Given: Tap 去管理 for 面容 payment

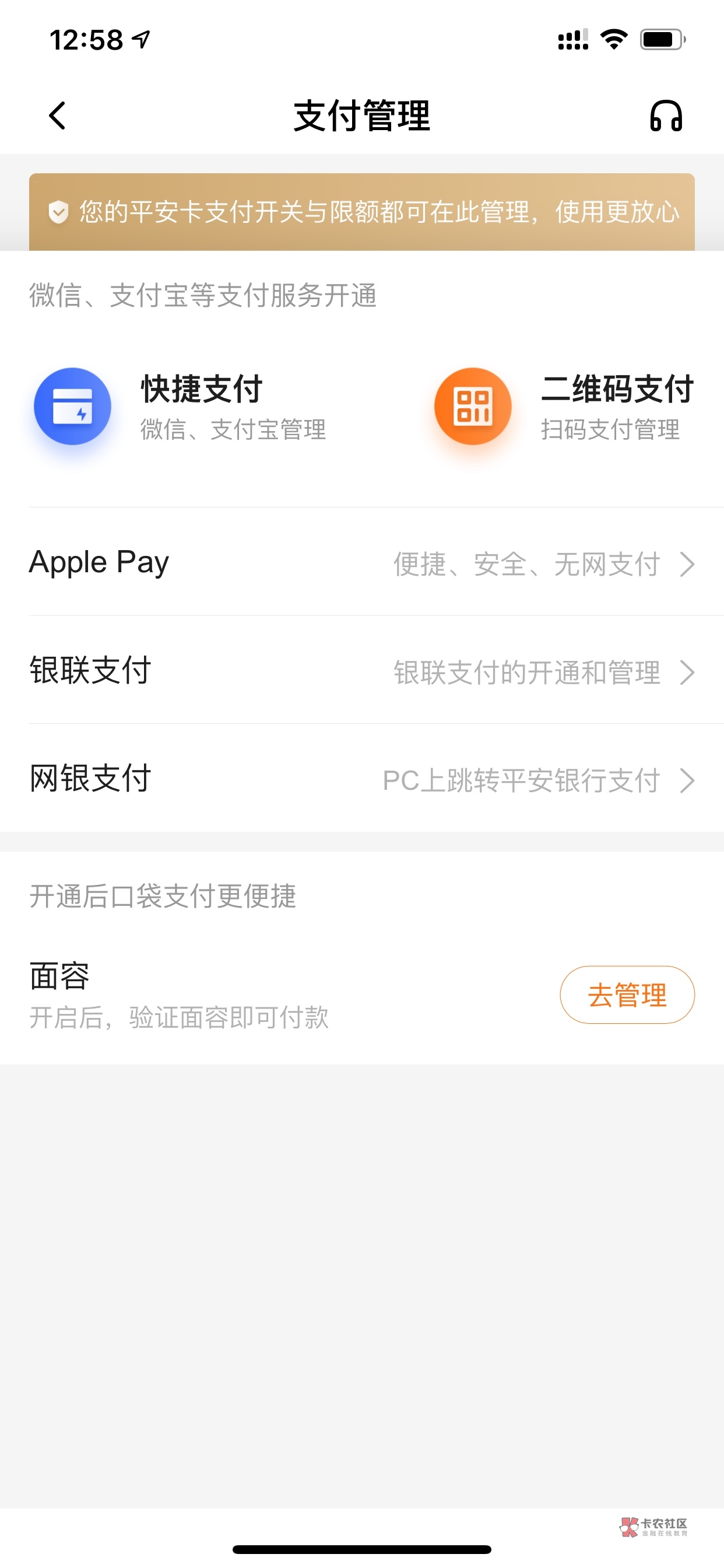Looking at the screenshot, I should point(627,995).
